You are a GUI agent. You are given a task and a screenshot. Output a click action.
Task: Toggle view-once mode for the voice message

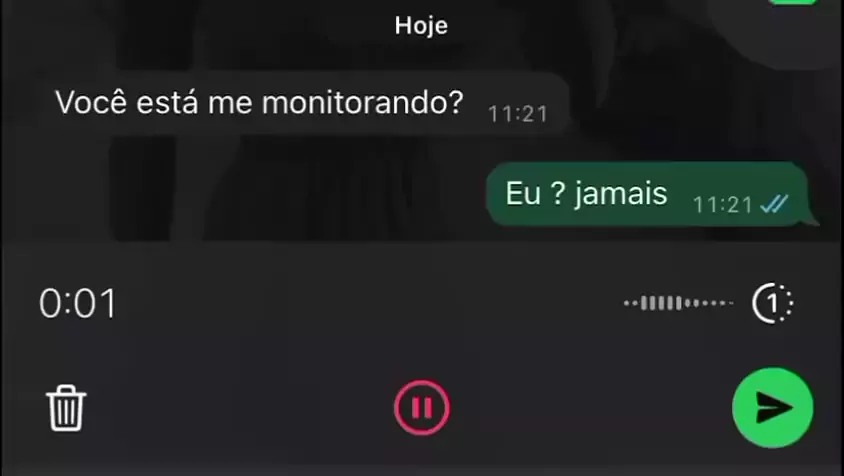click(772, 302)
